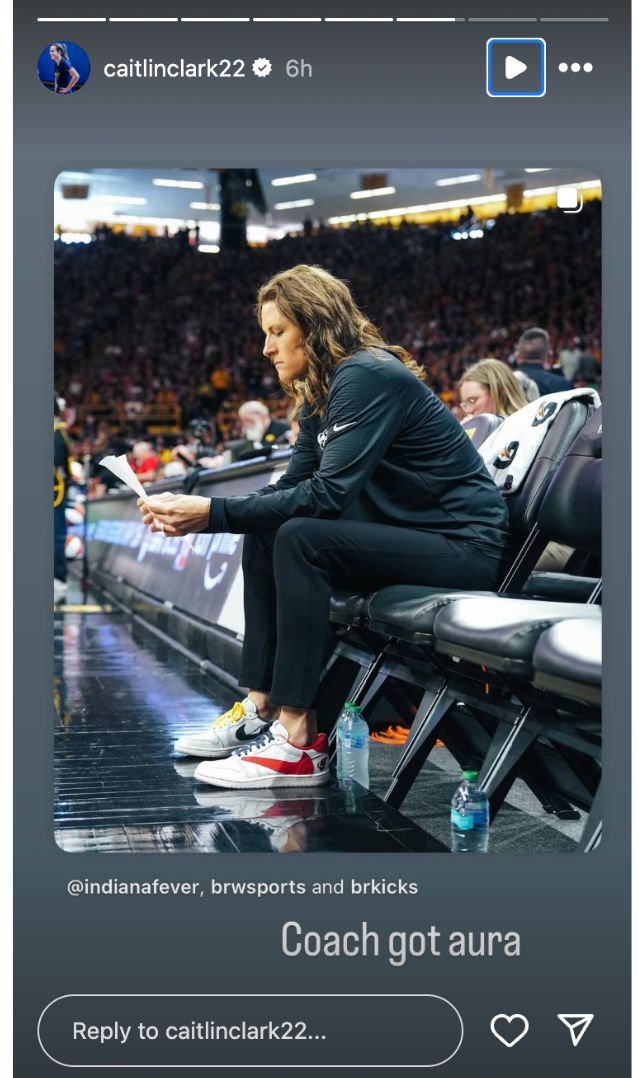Resume story playback with play button
Viewport: 638px width, 1078px height.
pyautogui.click(x=516, y=68)
